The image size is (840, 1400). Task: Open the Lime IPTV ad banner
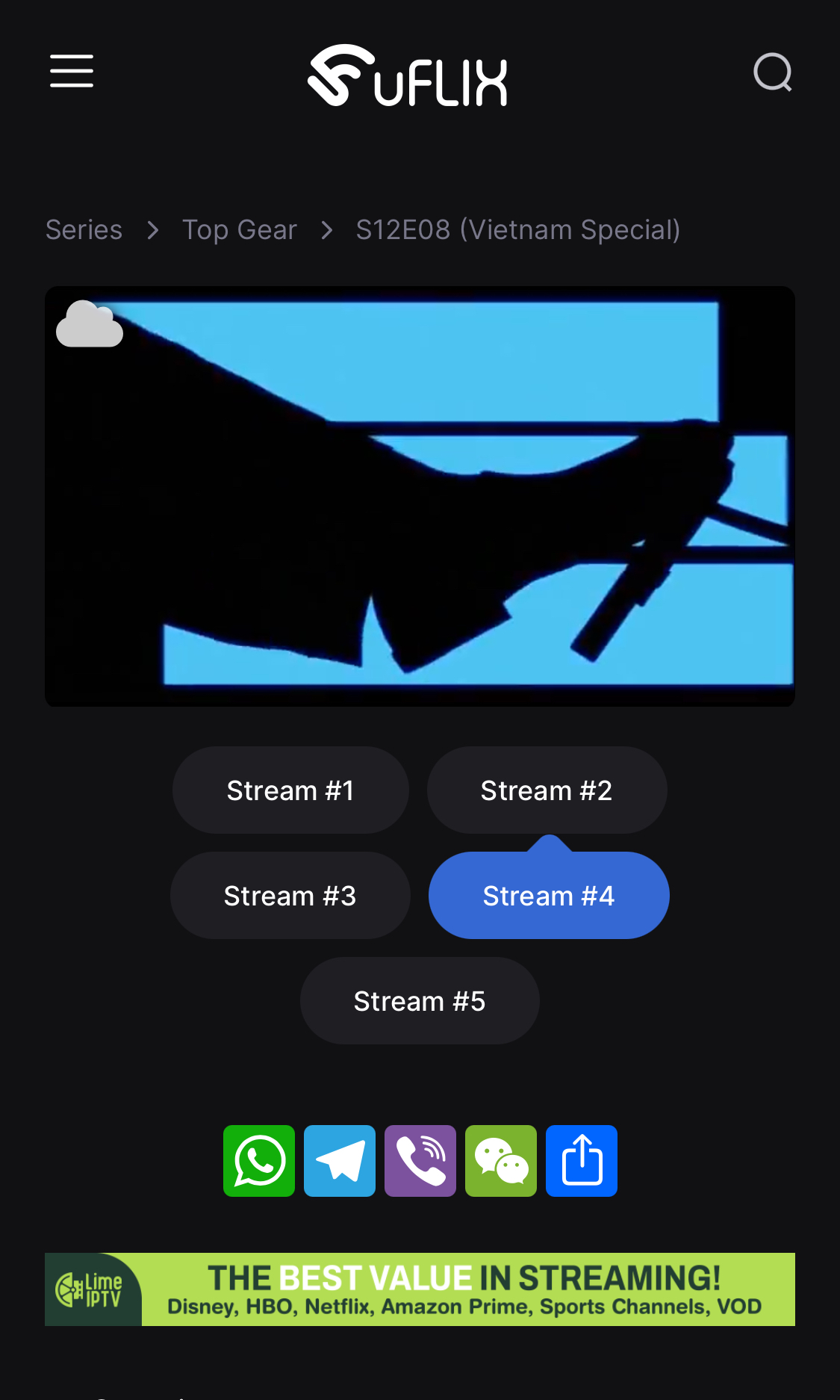click(x=420, y=1289)
